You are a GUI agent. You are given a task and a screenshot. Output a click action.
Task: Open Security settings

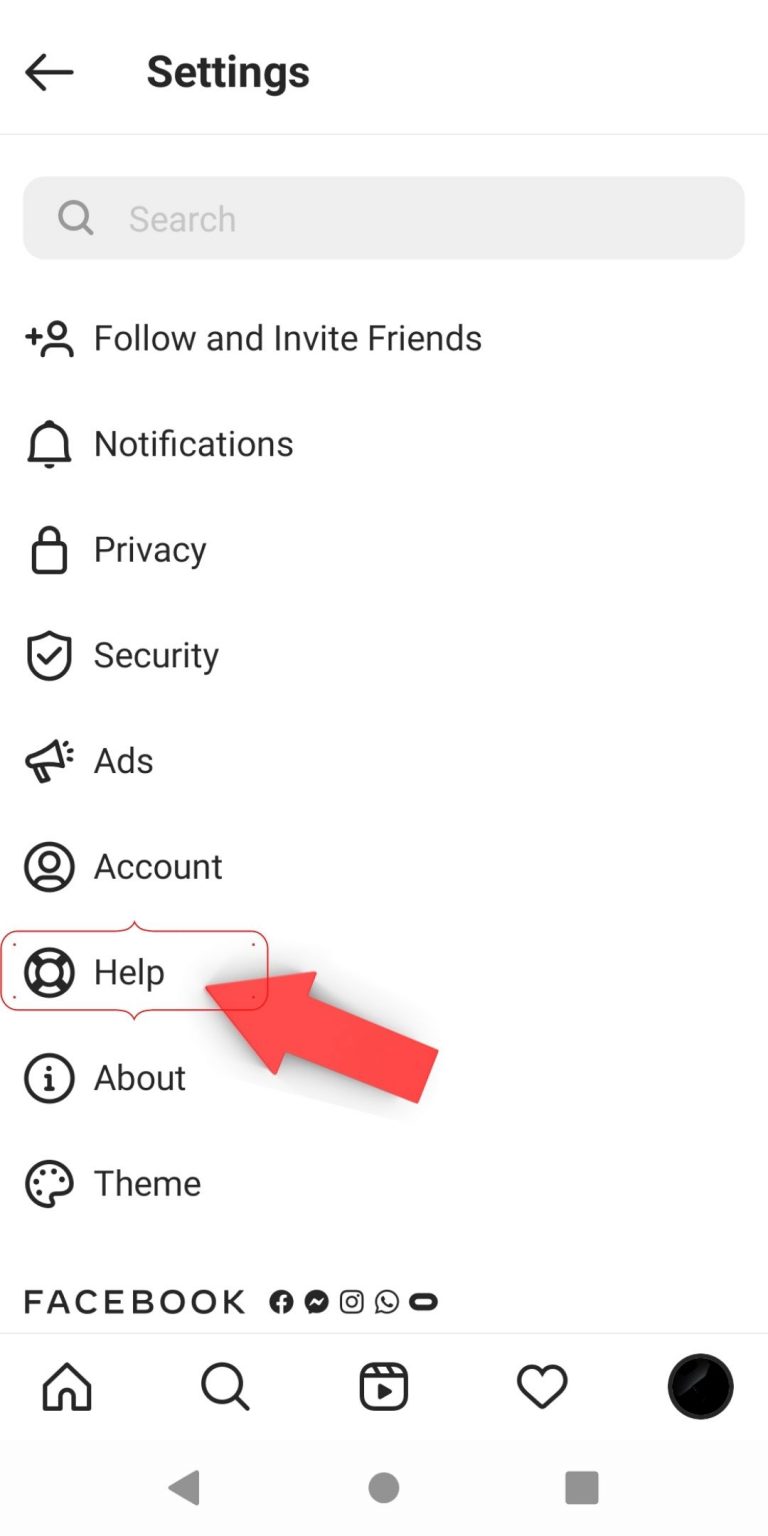click(x=384, y=656)
